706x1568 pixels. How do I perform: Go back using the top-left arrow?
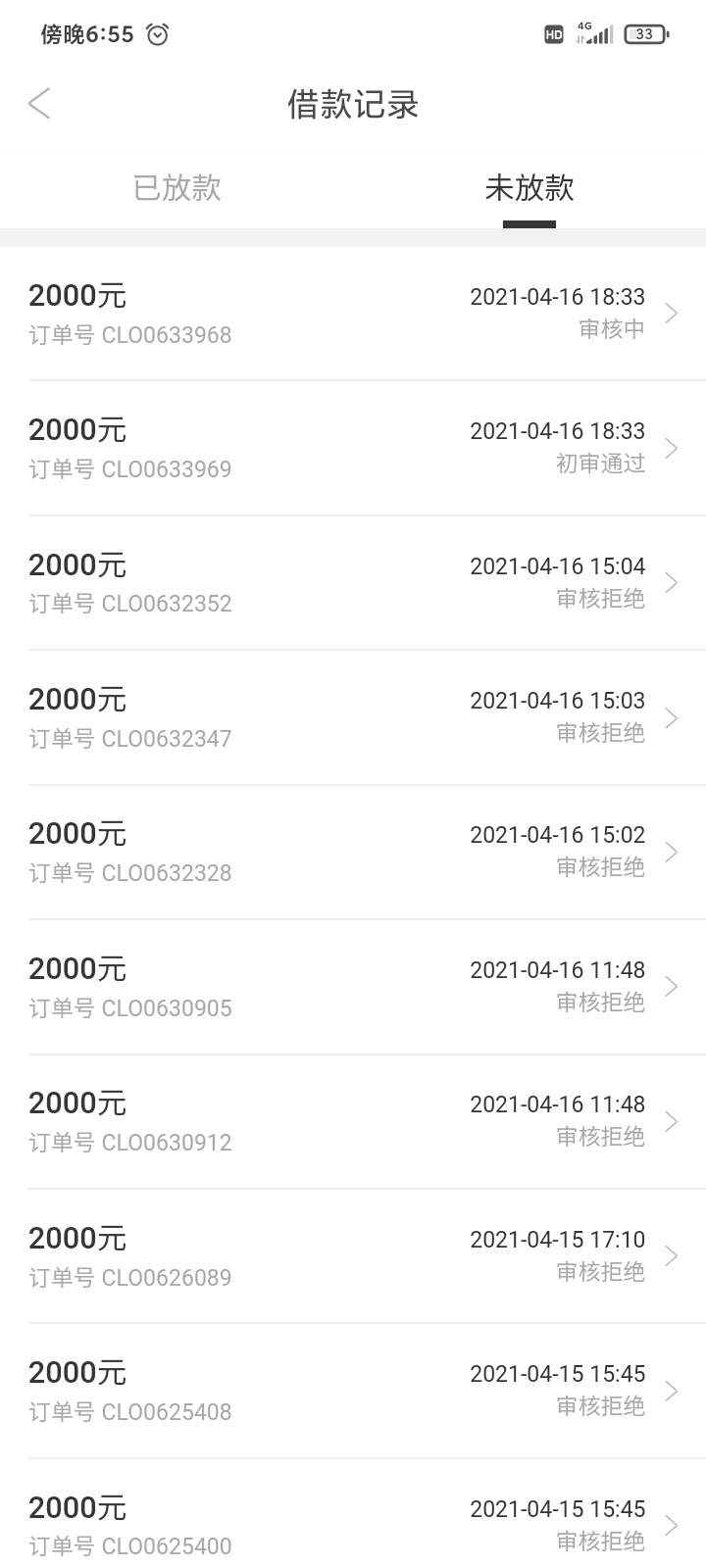click(39, 104)
